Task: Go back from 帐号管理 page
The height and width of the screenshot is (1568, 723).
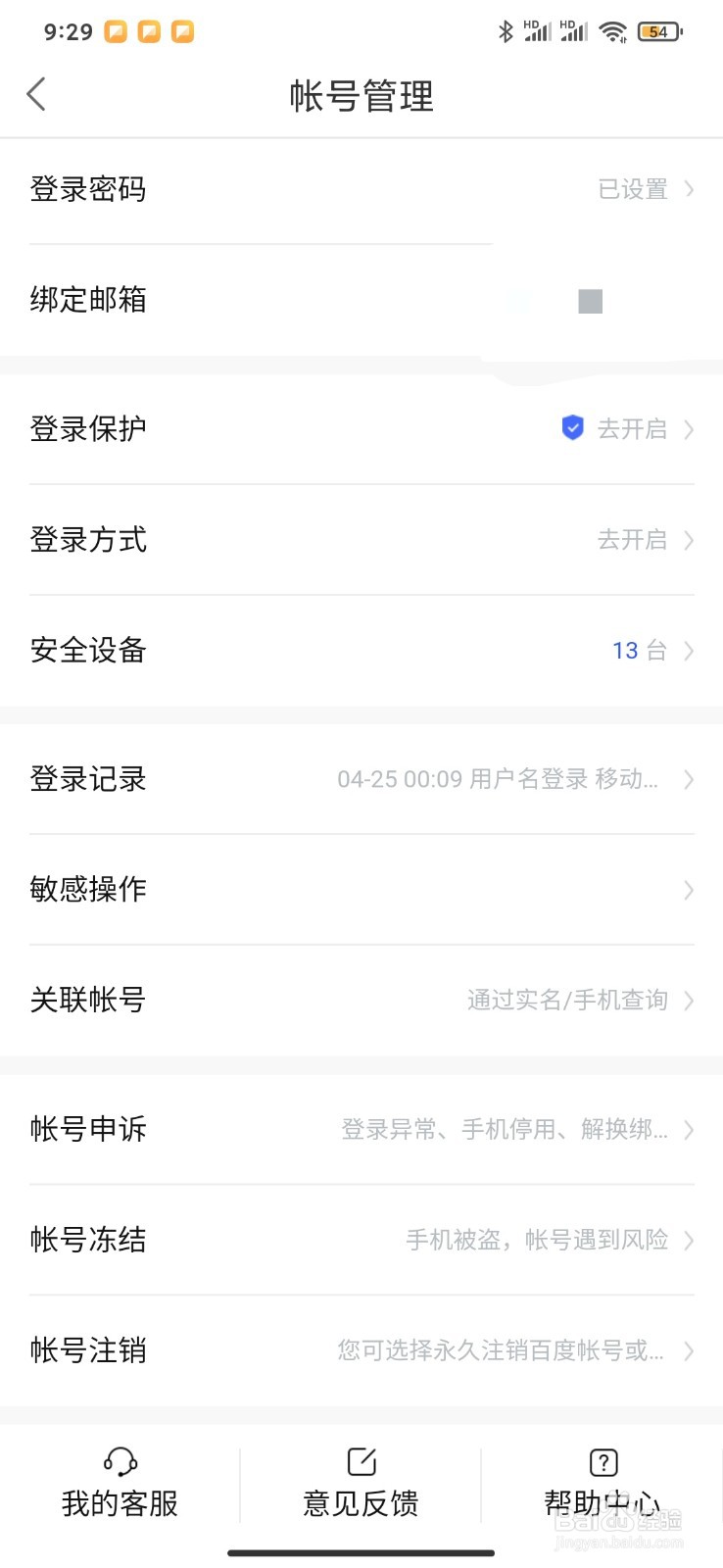Action: click(36, 95)
